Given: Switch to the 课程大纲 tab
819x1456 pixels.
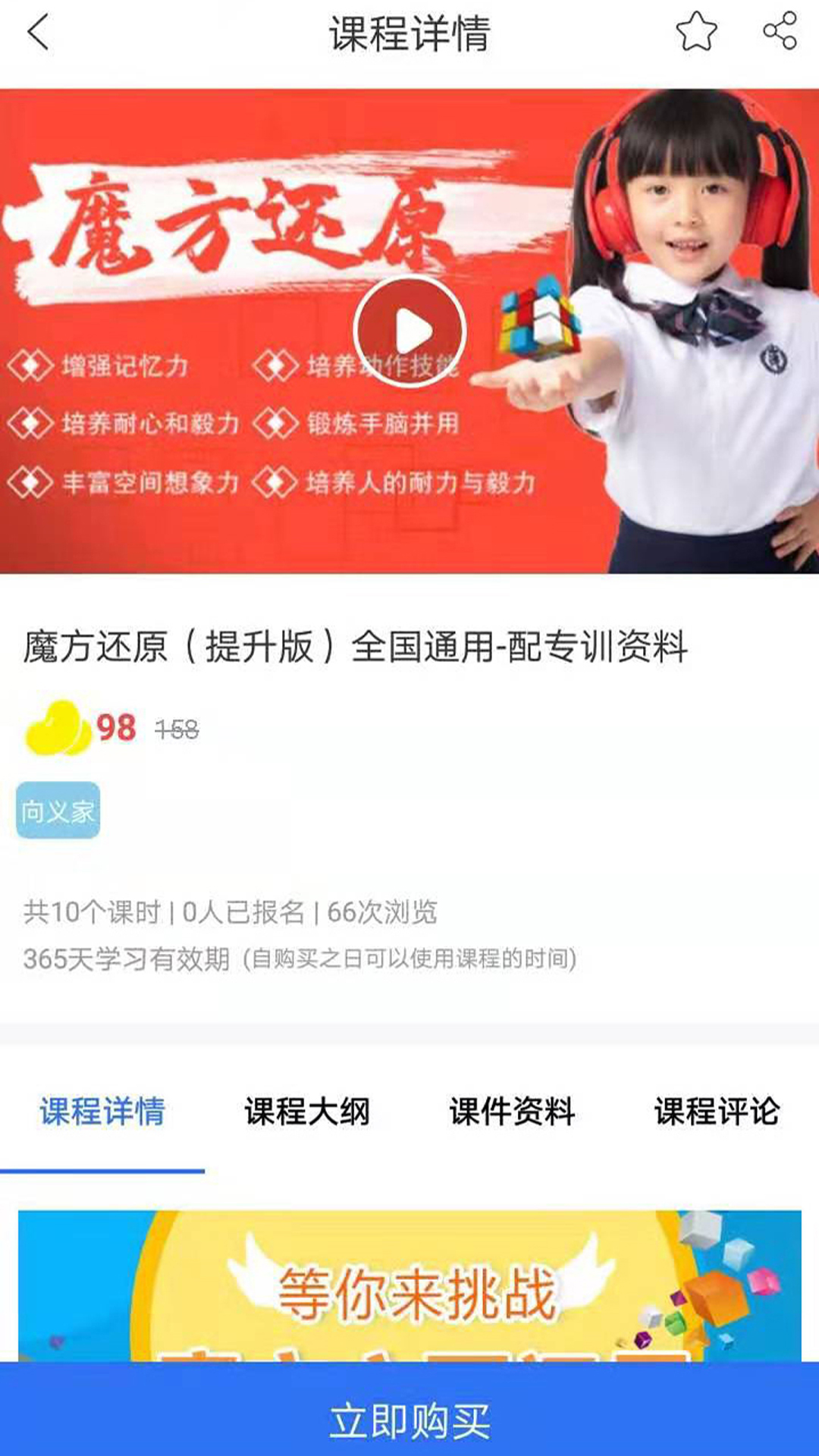Looking at the screenshot, I should 307,1112.
